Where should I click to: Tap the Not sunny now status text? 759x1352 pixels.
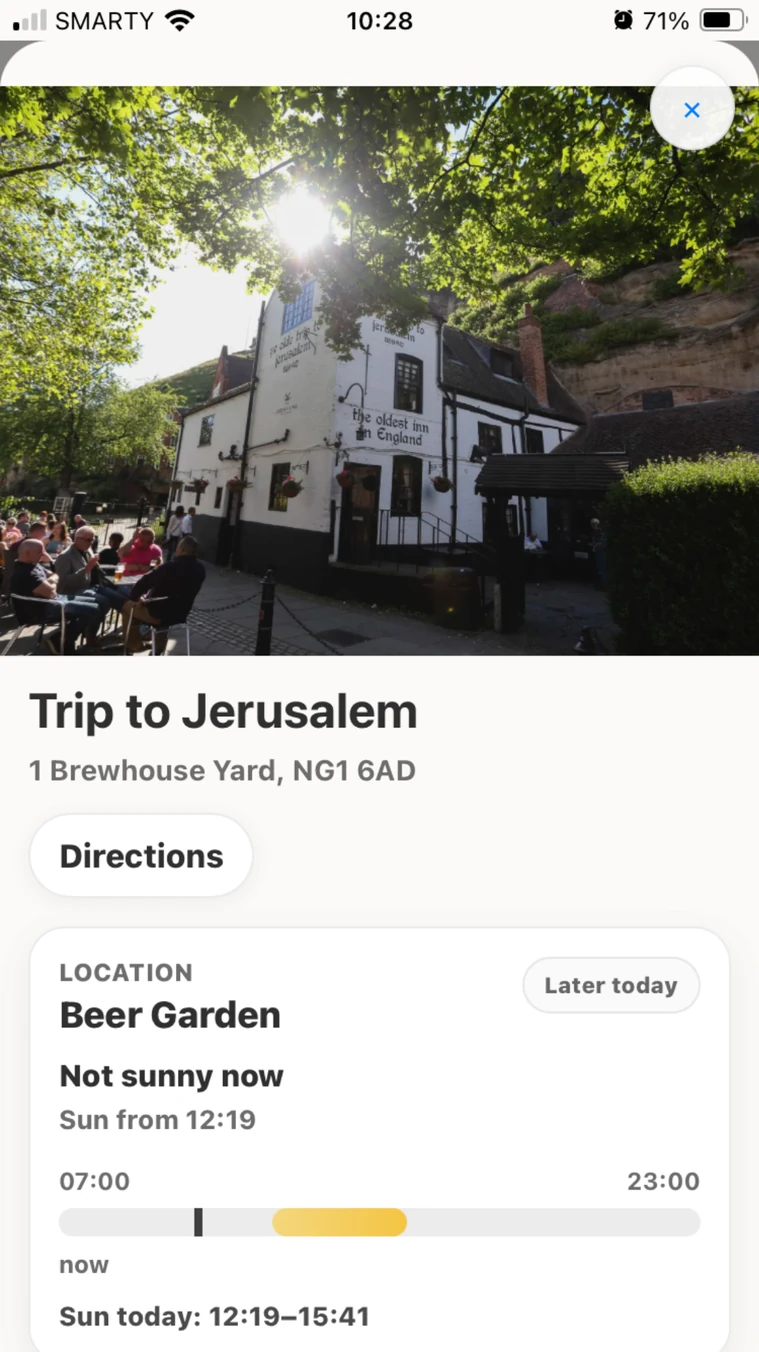tap(171, 1075)
